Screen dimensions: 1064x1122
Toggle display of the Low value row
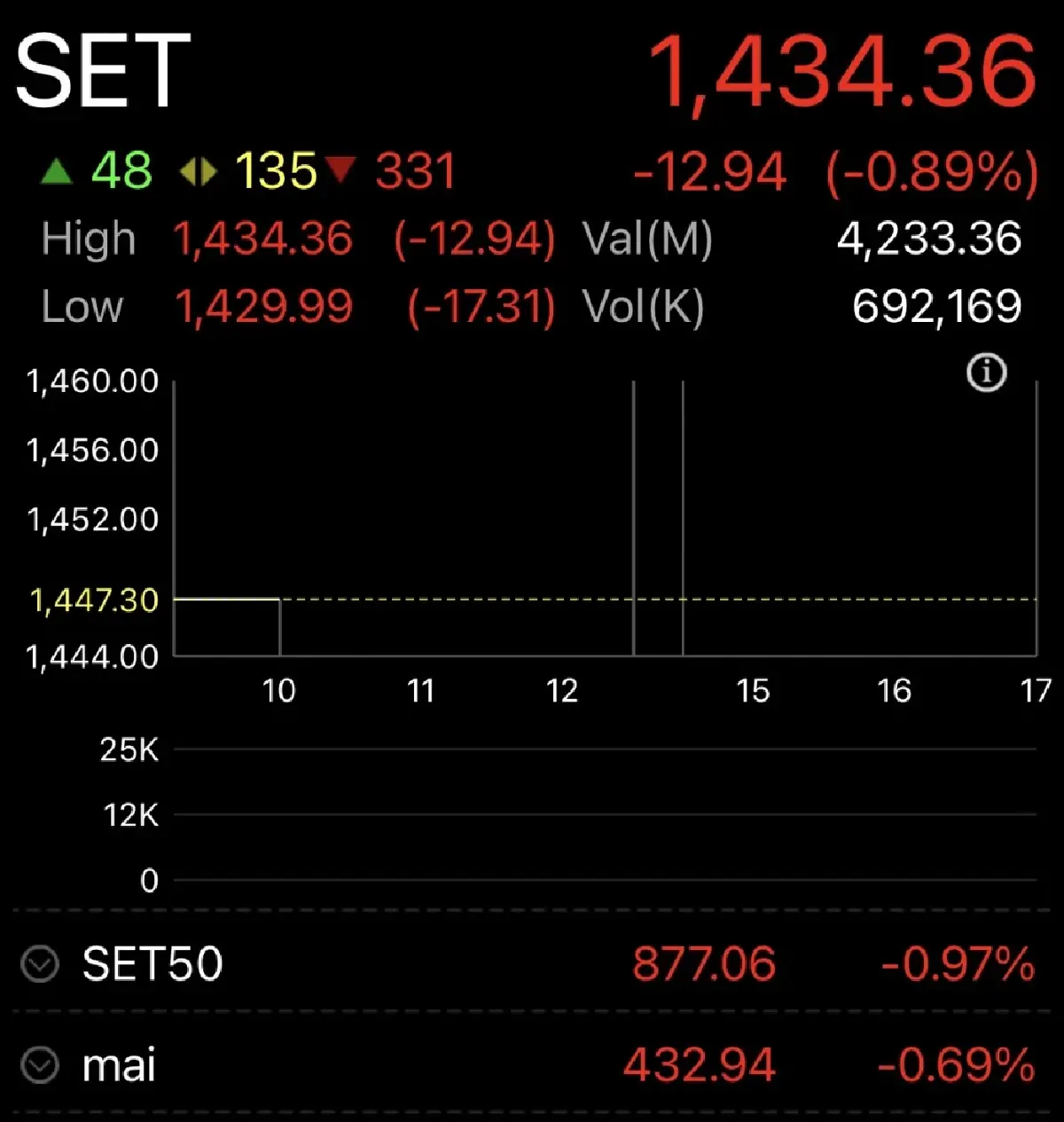[x=82, y=307]
